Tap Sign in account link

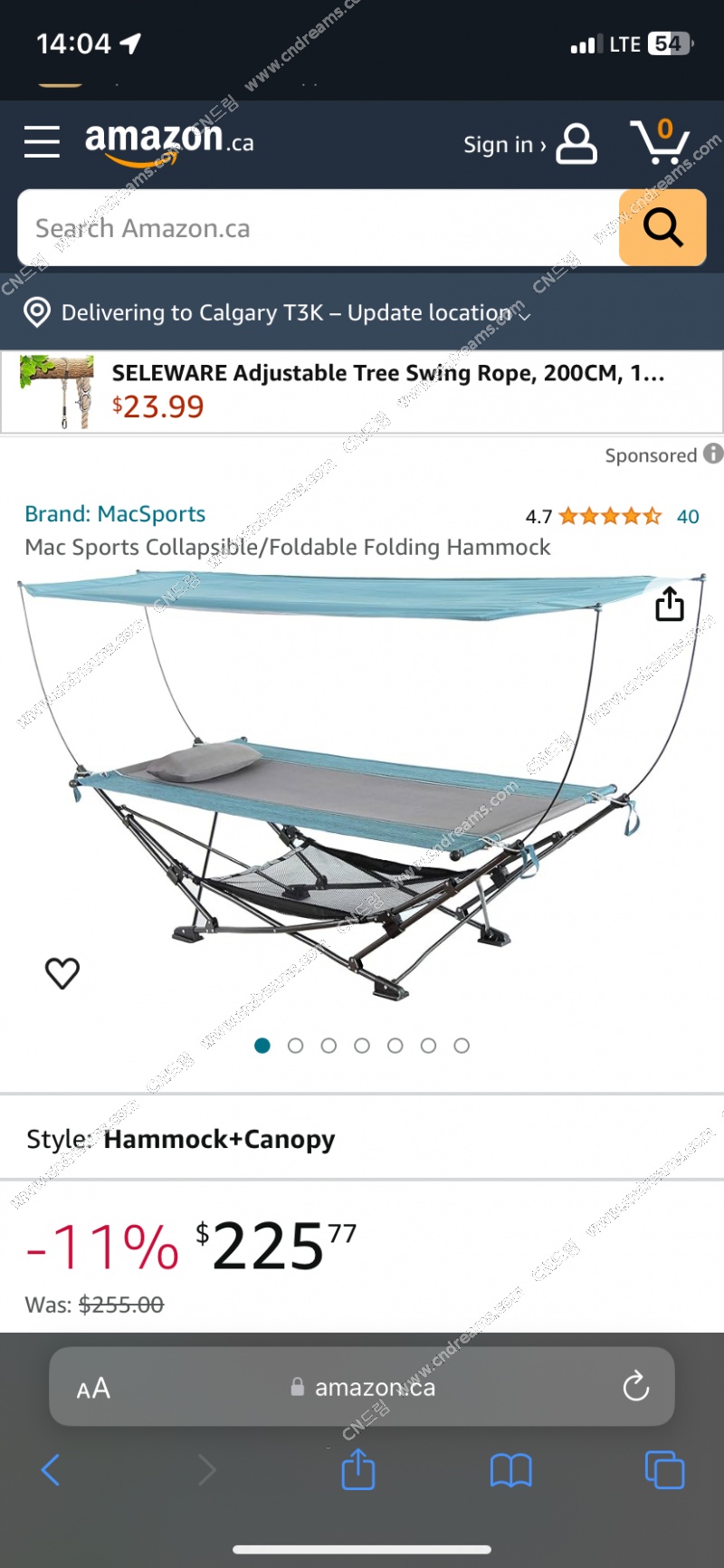(x=529, y=144)
